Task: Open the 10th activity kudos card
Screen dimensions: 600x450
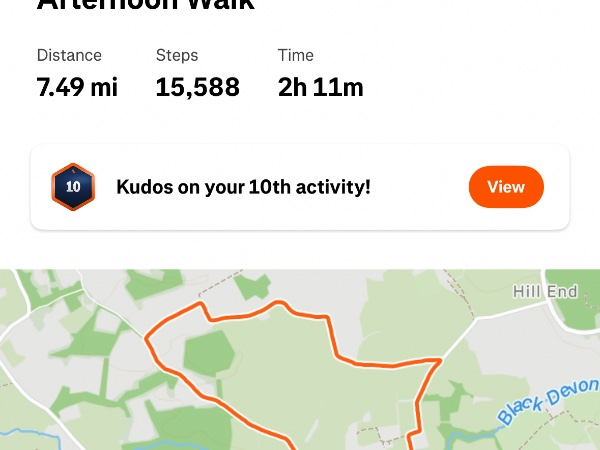Action: point(300,187)
